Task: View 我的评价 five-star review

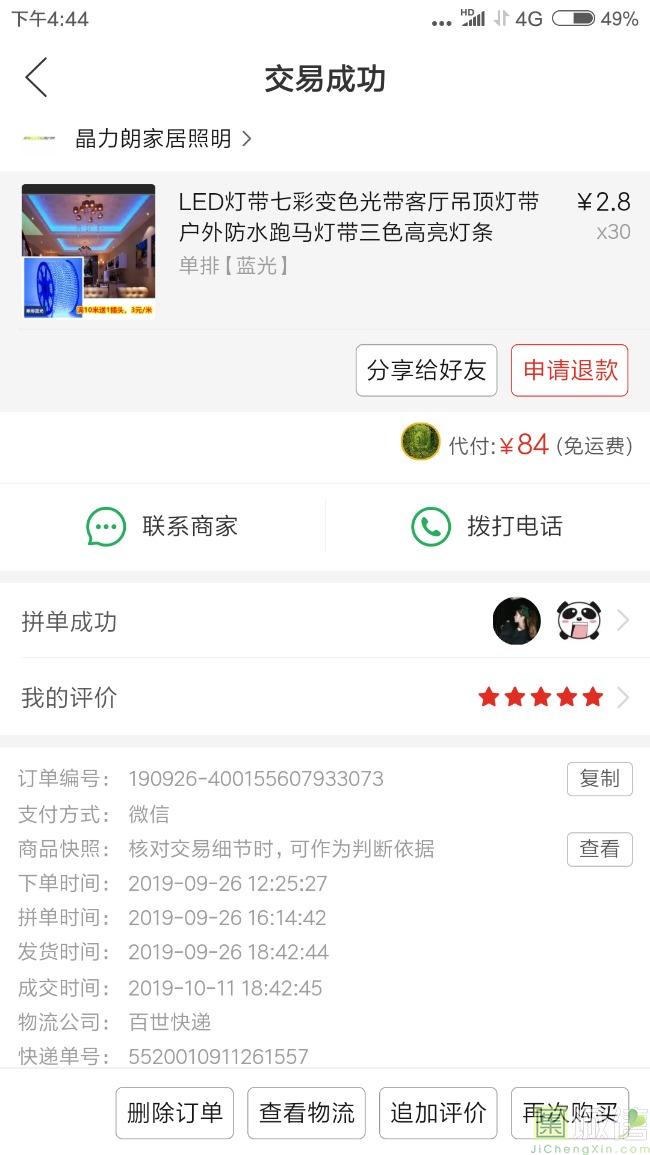Action: [x=325, y=697]
